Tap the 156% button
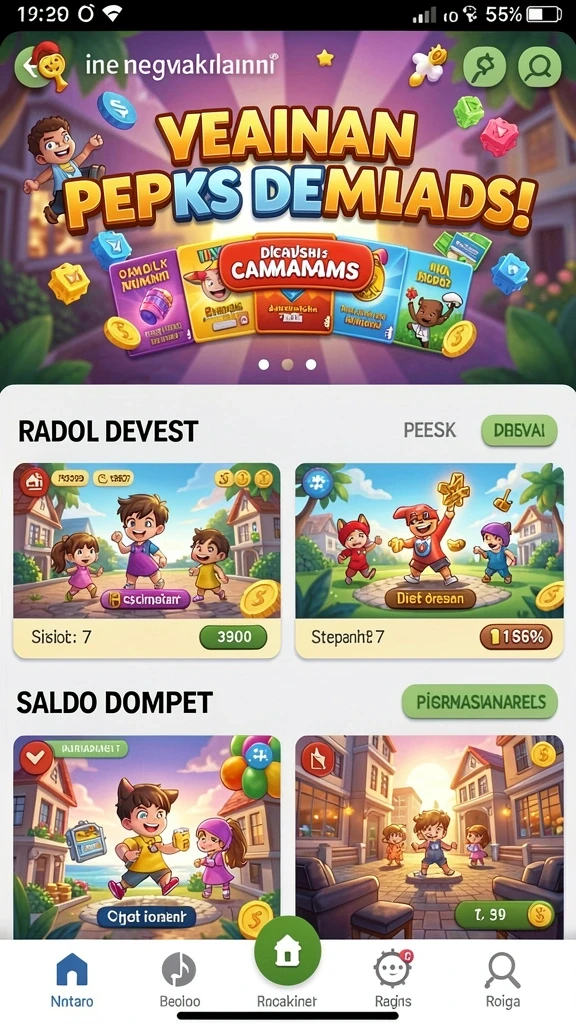The width and height of the screenshot is (576, 1024). (516, 637)
